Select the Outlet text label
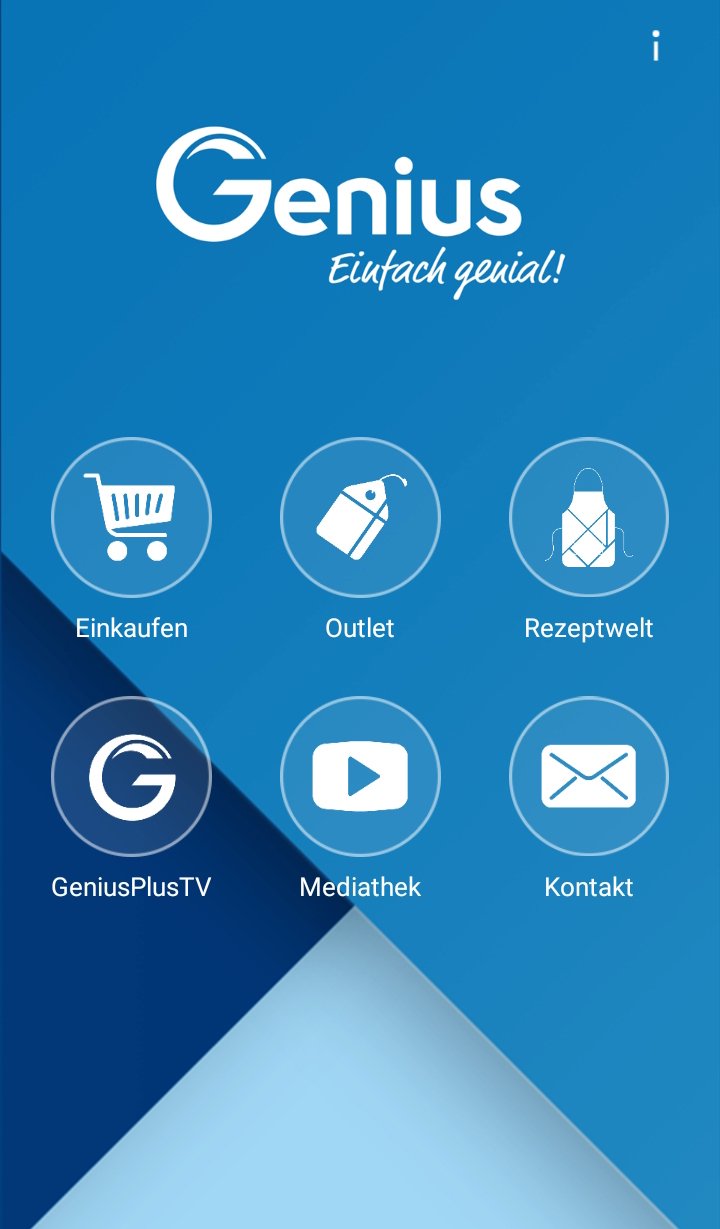Viewport: 720px width, 1229px height. pyautogui.click(x=360, y=628)
